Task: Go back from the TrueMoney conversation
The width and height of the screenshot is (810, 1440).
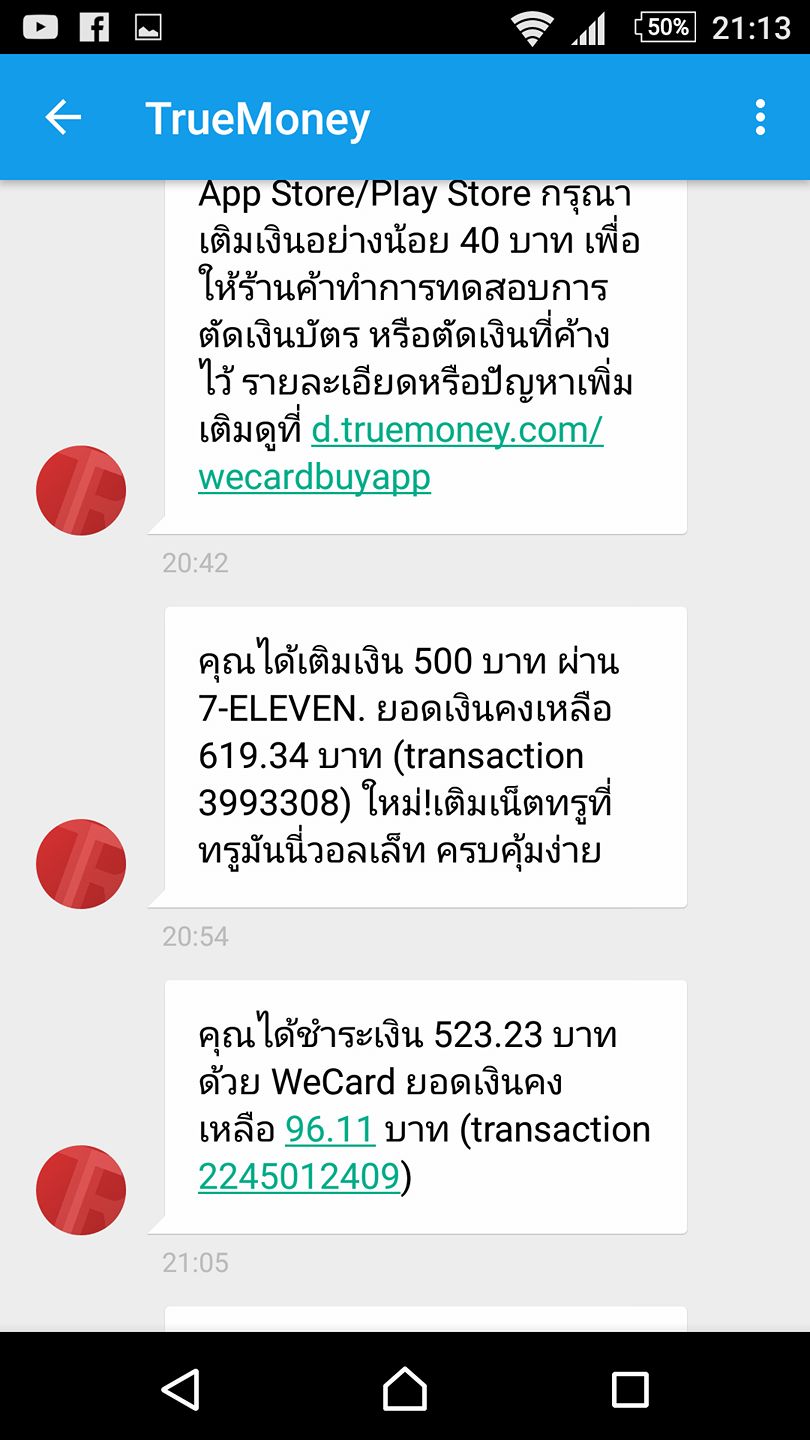Action: 63,118
